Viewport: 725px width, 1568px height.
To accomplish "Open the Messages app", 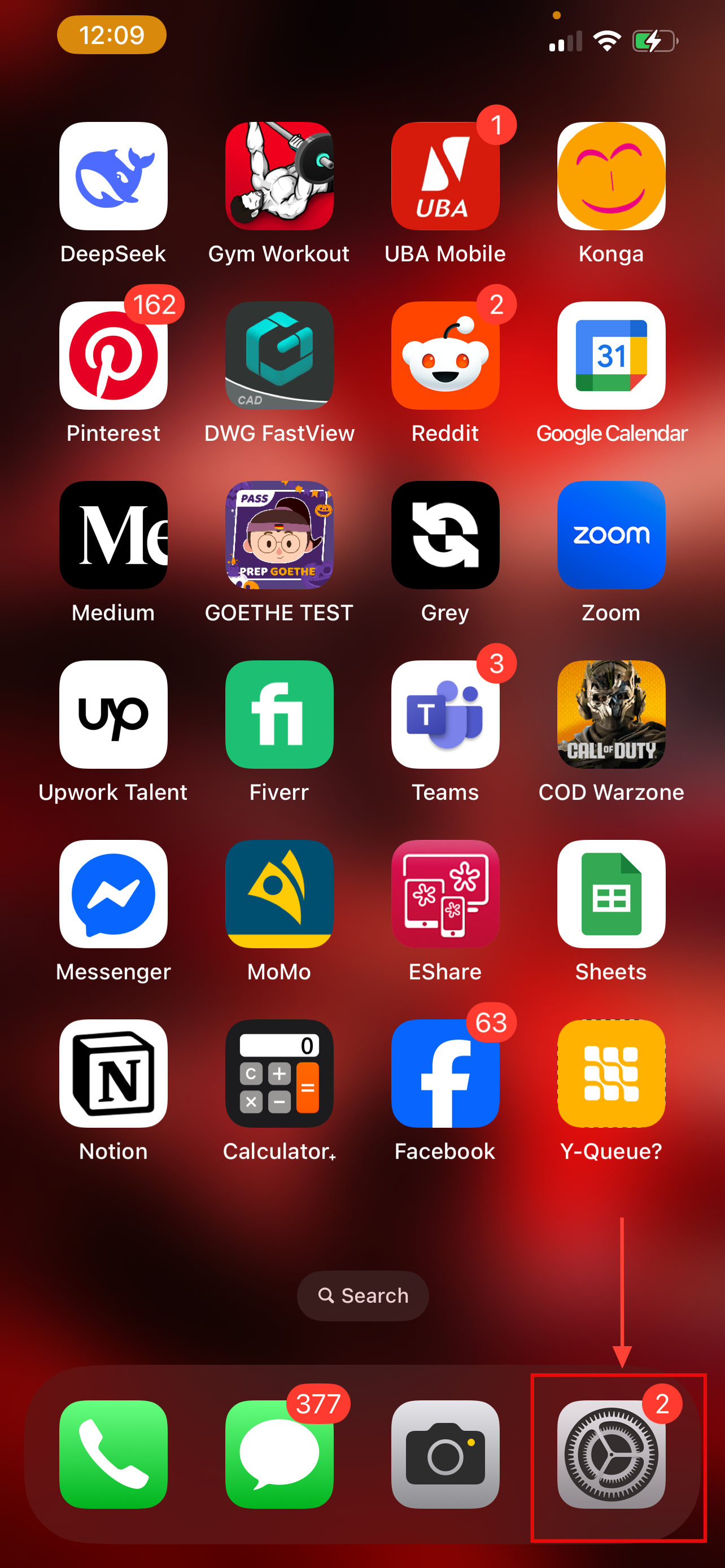I will point(279,1453).
